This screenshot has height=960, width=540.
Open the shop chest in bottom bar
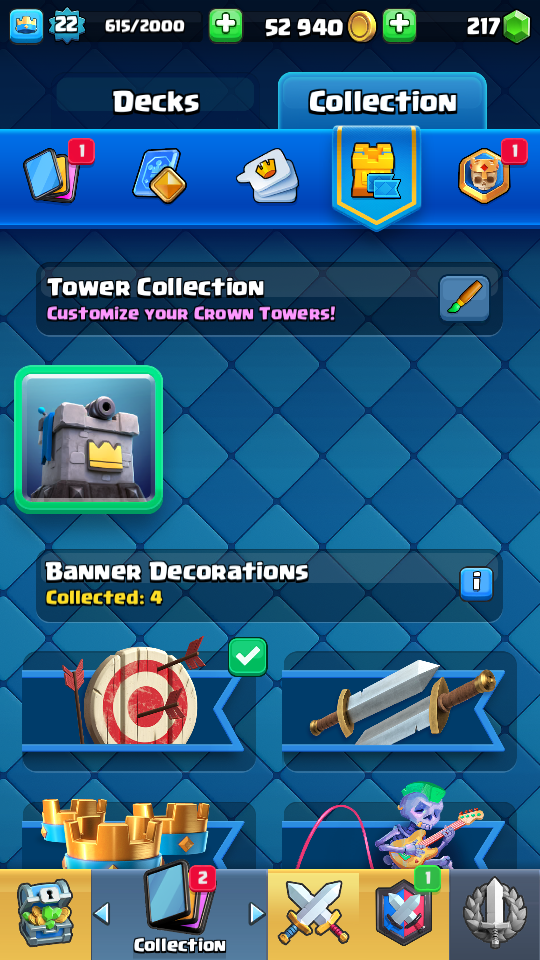coord(45,915)
